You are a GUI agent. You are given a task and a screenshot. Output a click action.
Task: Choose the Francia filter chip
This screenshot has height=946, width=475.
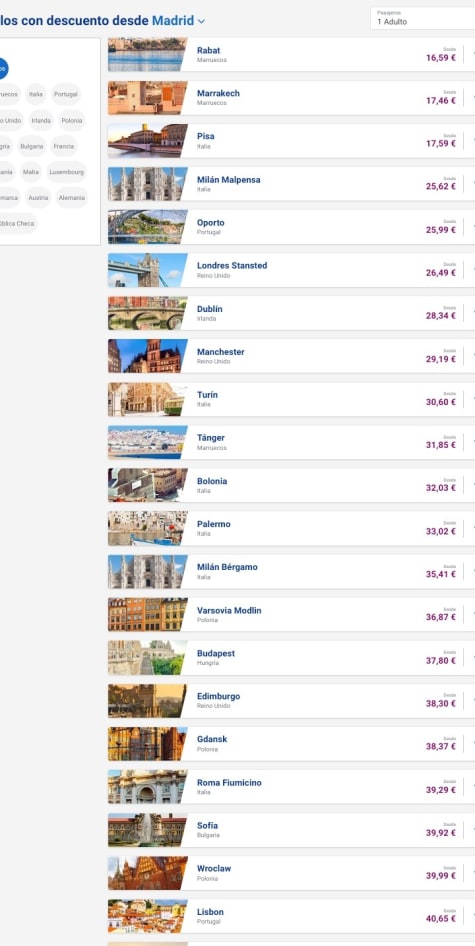coord(63,146)
